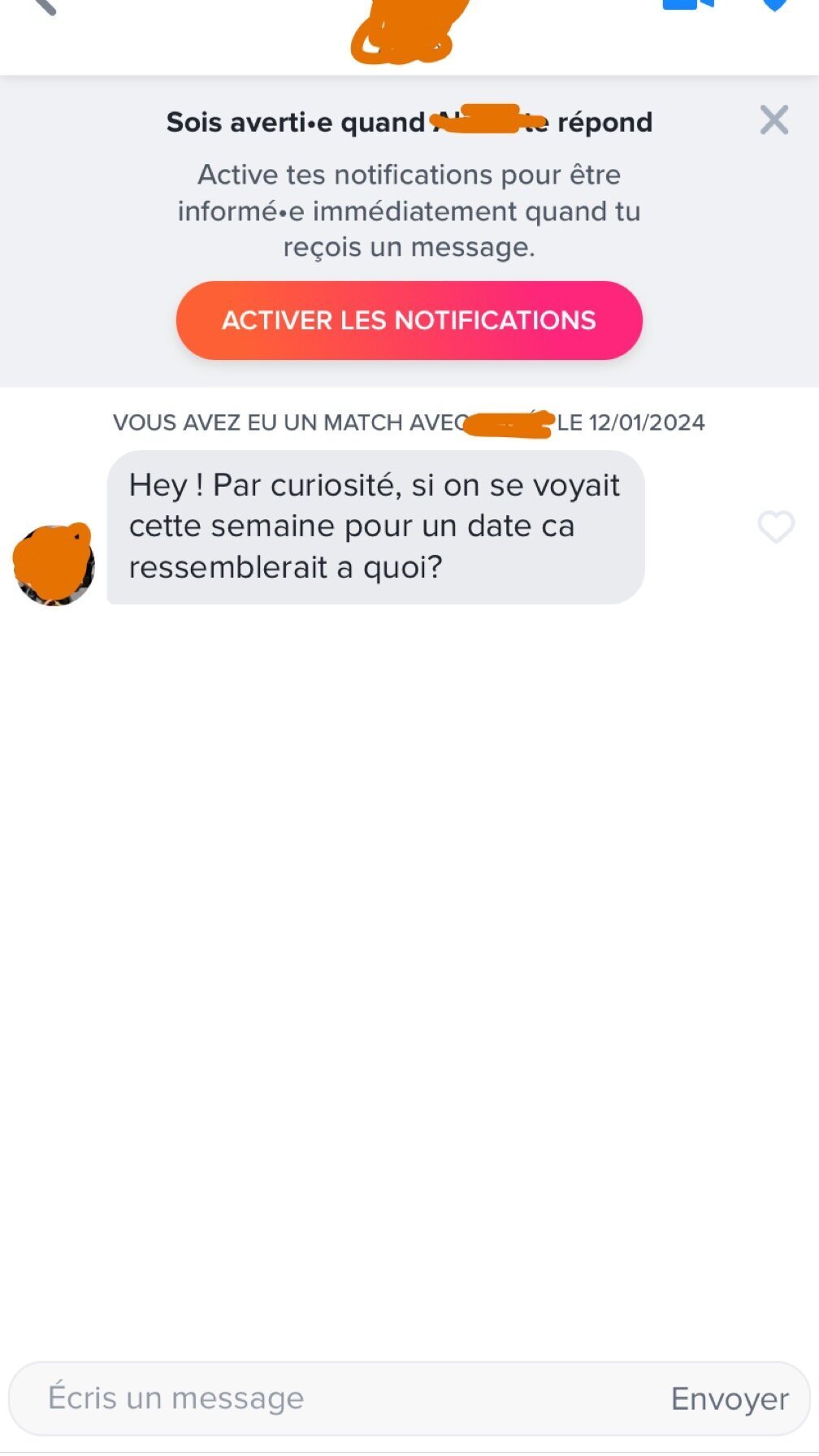Go back to the matches list

[x=42, y=5]
